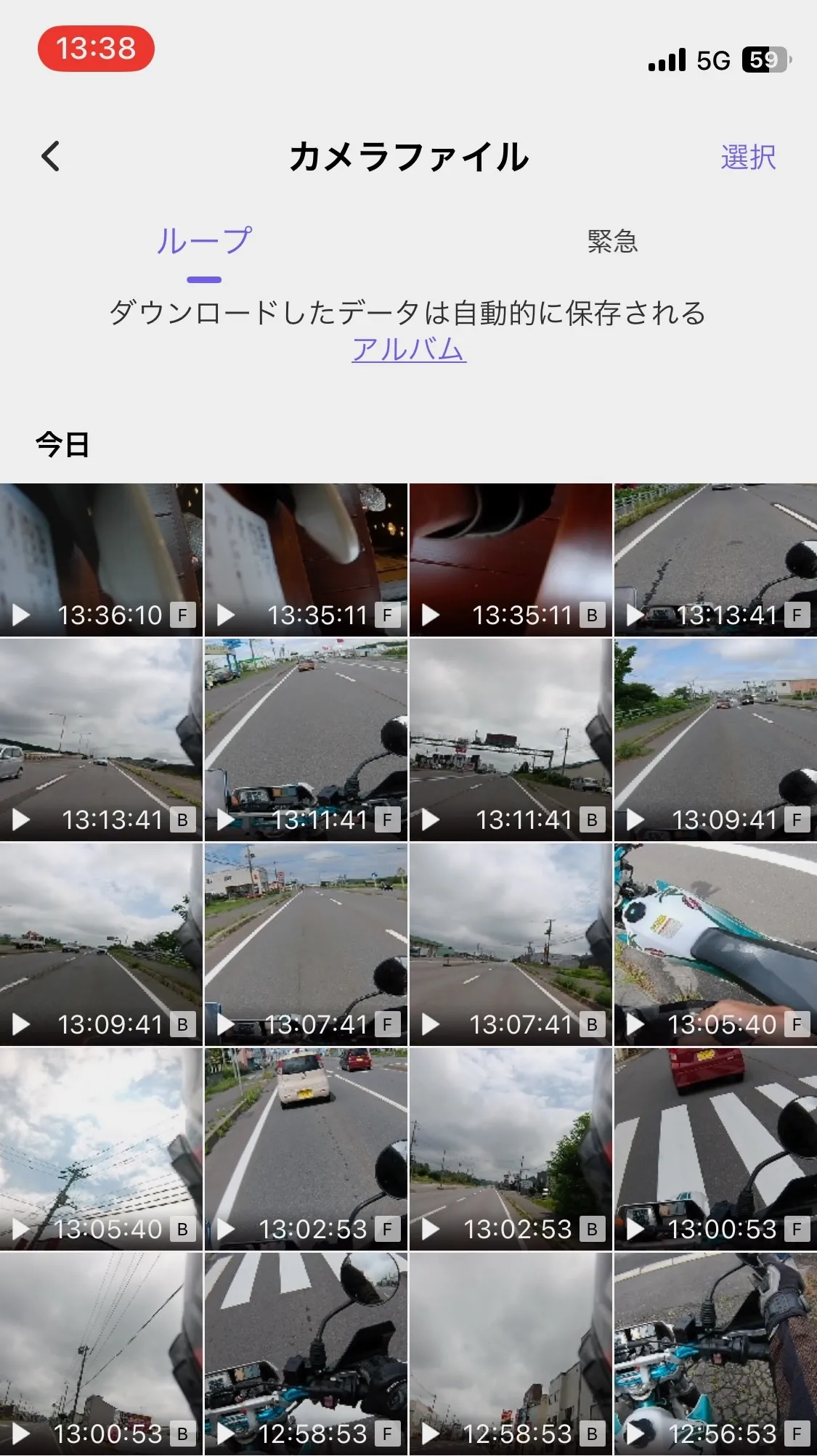Play the 13:07:41 B clip
The height and width of the screenshot is (1456, 817).
click(x=511, y=944)
